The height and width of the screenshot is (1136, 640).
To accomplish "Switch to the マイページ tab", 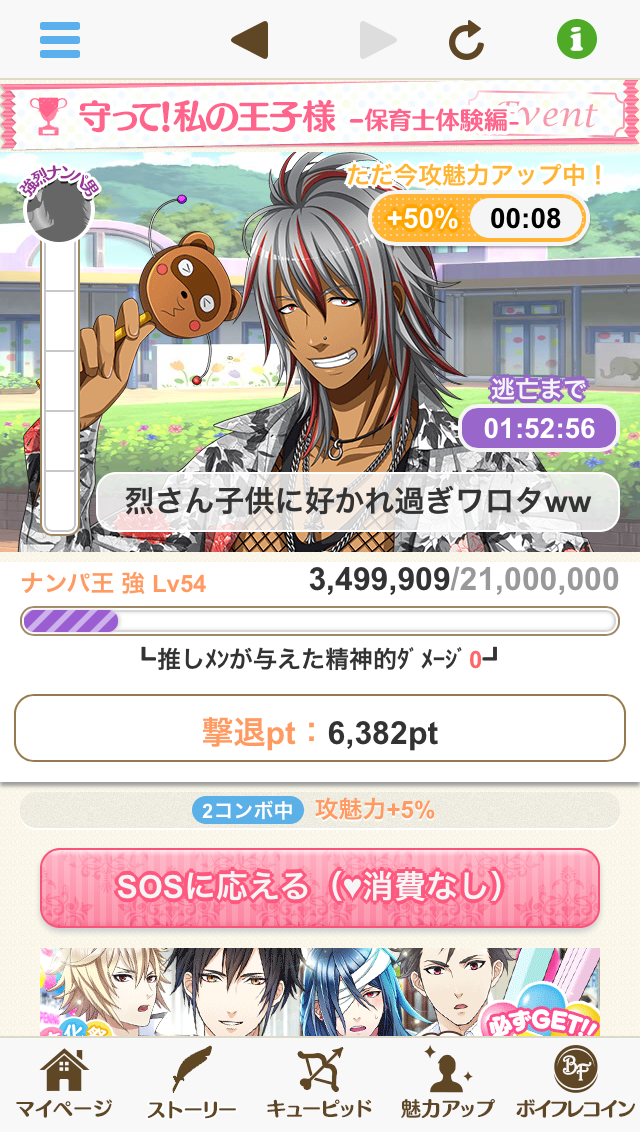I will tap(63, 1086).
